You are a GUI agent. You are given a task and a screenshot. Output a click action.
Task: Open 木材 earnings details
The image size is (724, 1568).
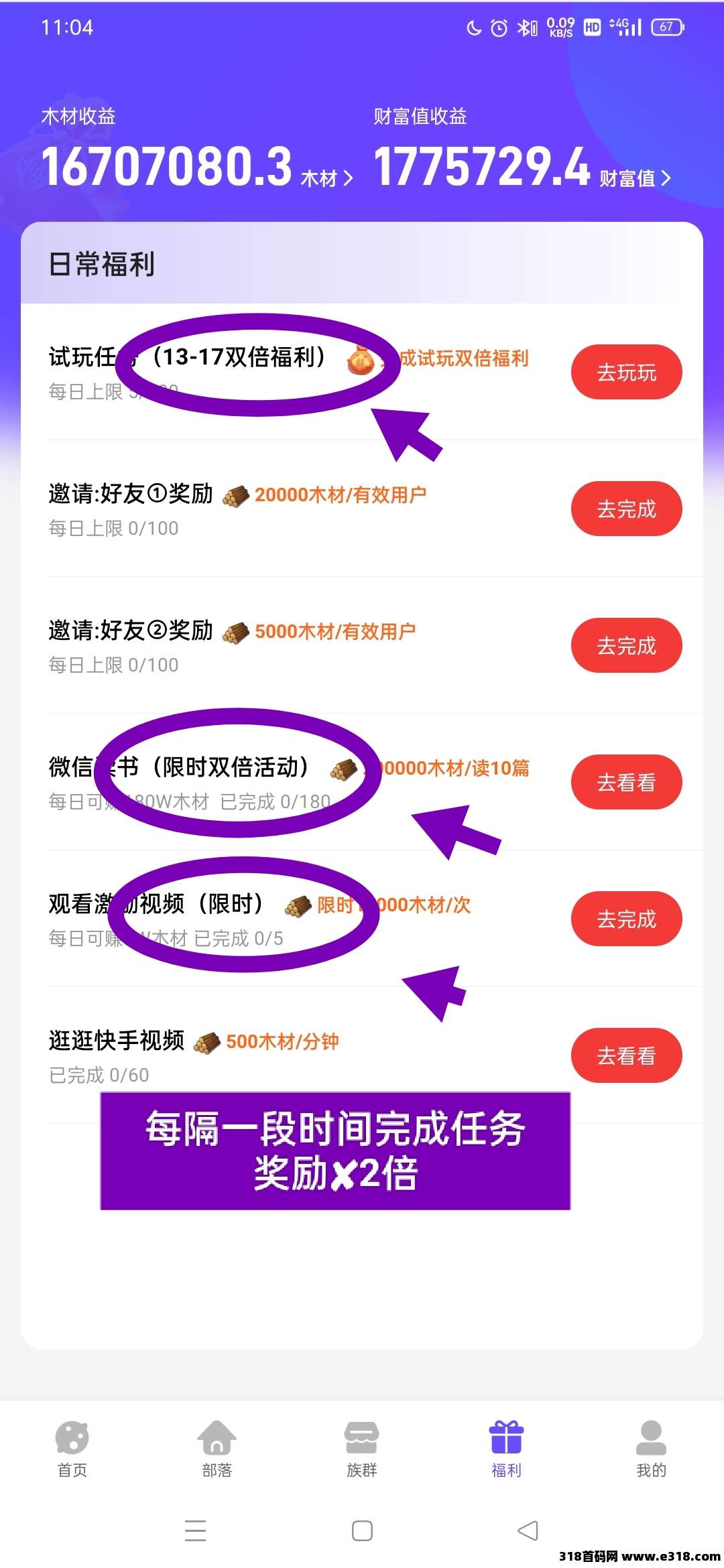click(327, 178)
